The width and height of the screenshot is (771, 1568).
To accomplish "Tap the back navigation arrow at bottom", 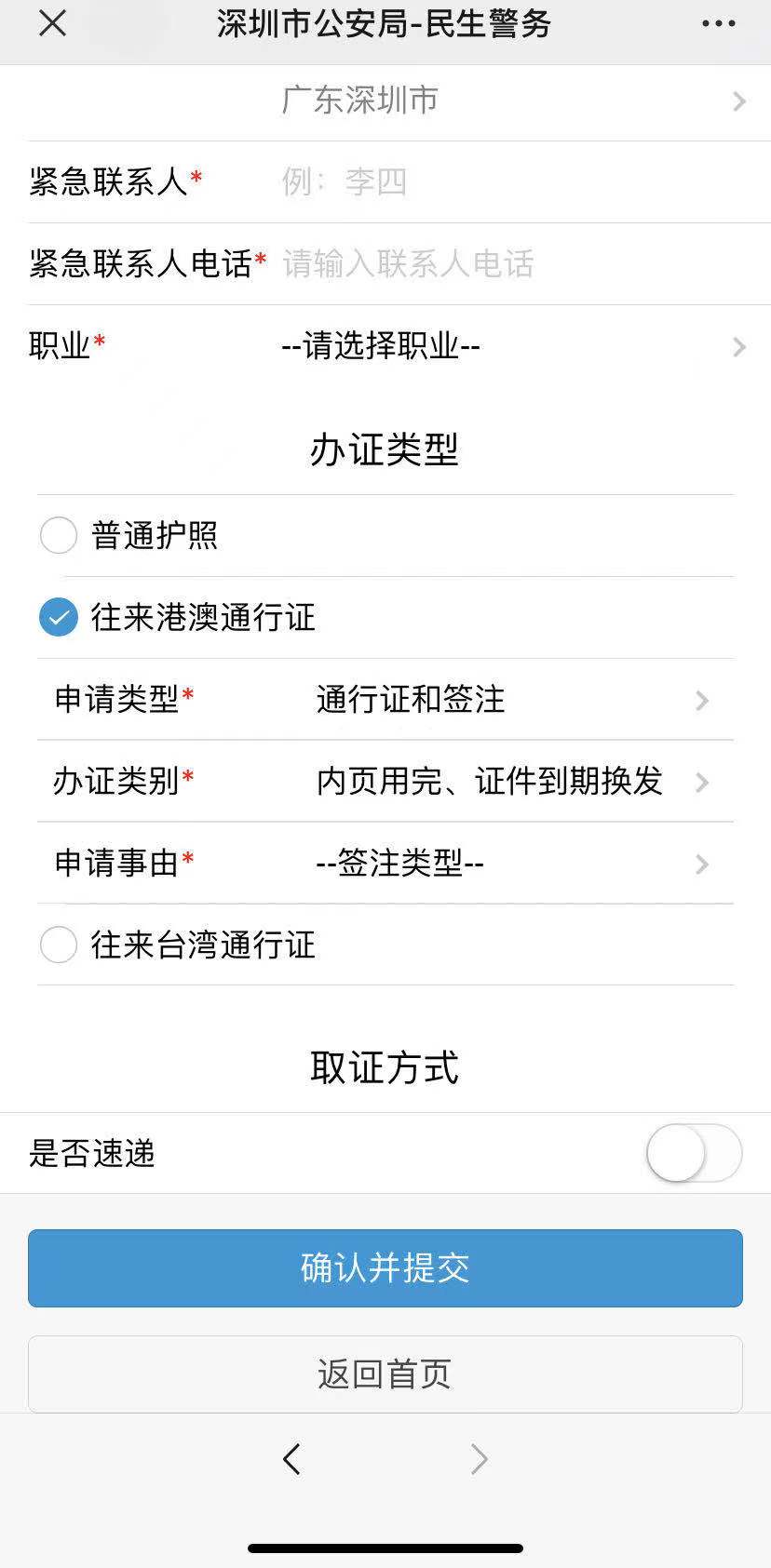I will click(291, 1459).
